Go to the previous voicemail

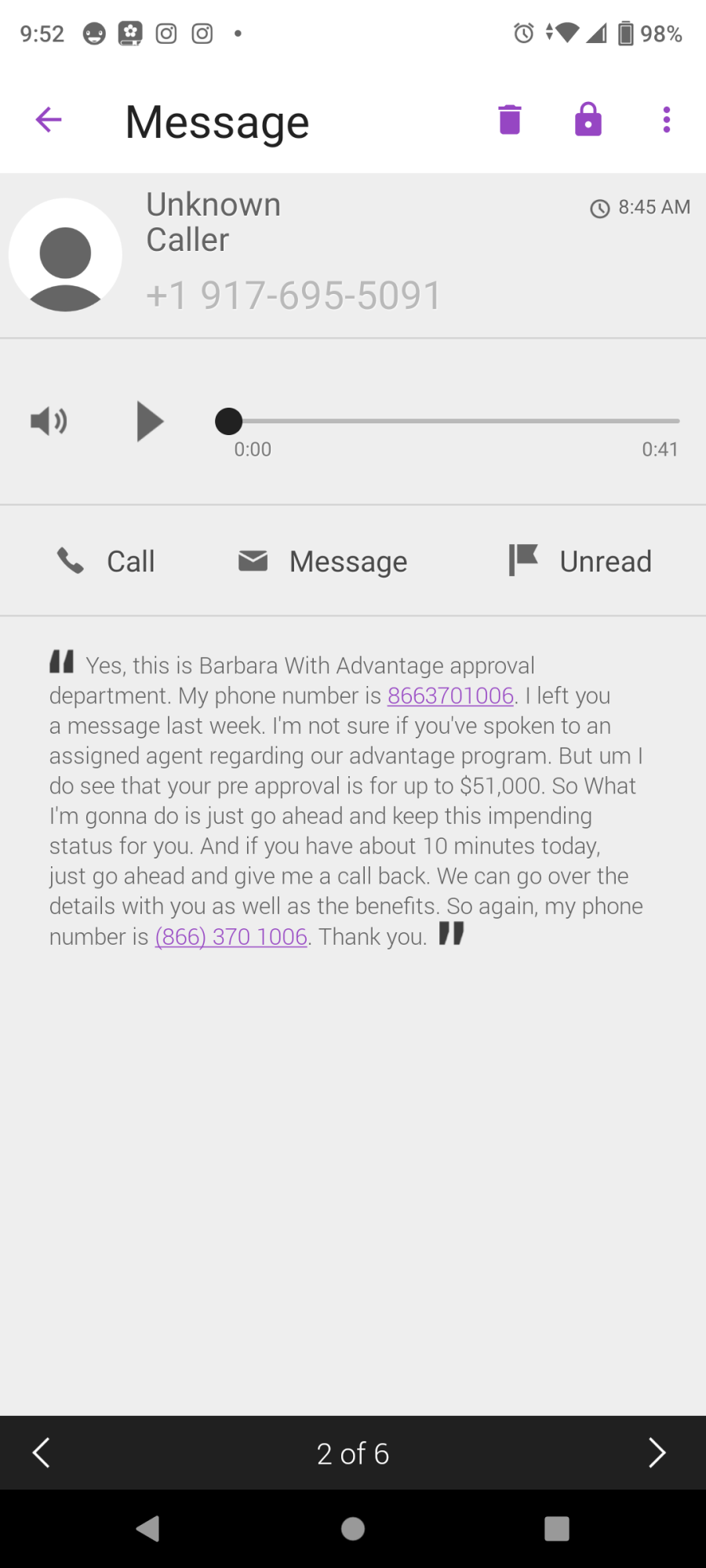point(42,1453)
